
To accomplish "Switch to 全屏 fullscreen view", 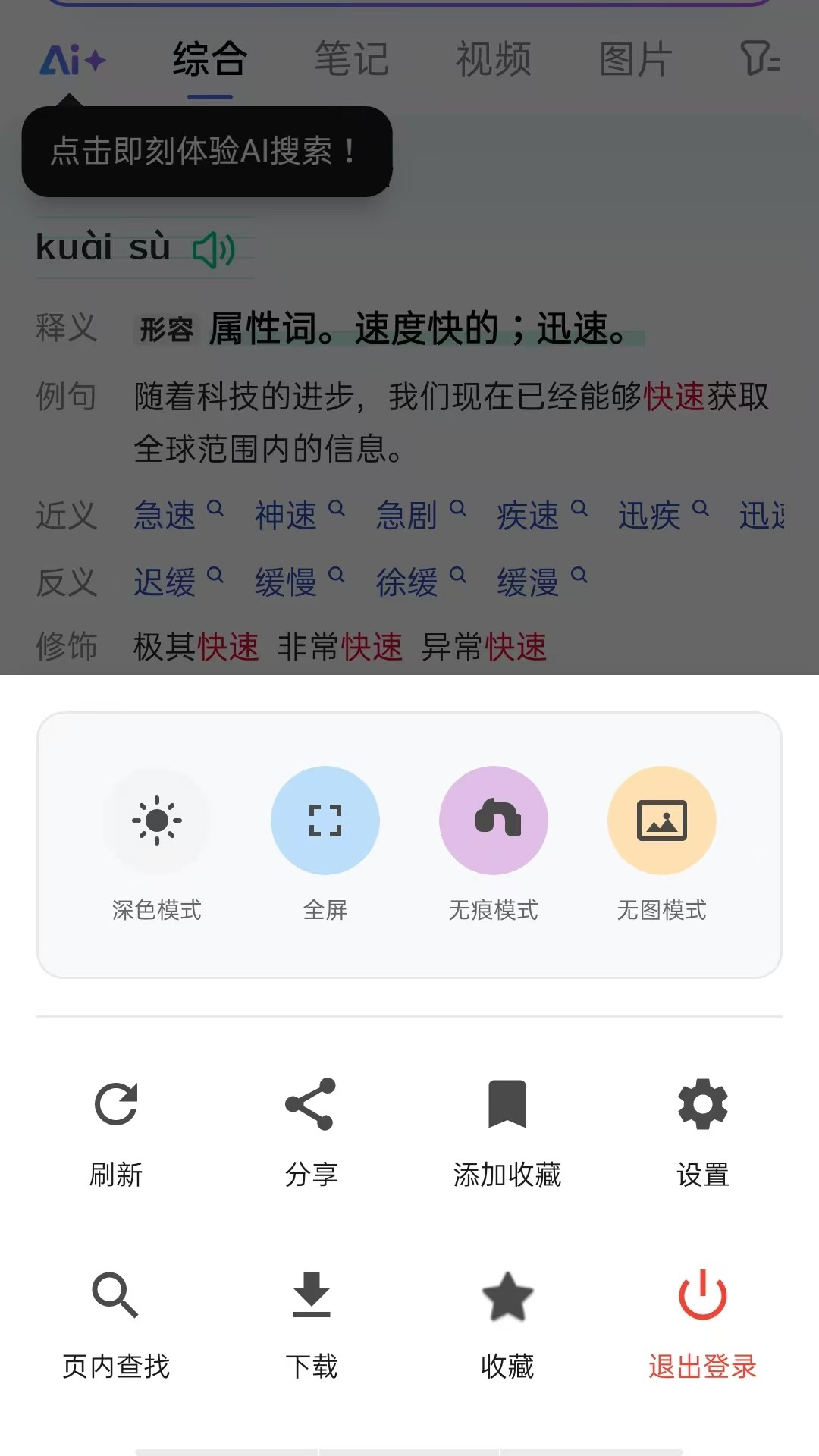I will coord(325,821).
